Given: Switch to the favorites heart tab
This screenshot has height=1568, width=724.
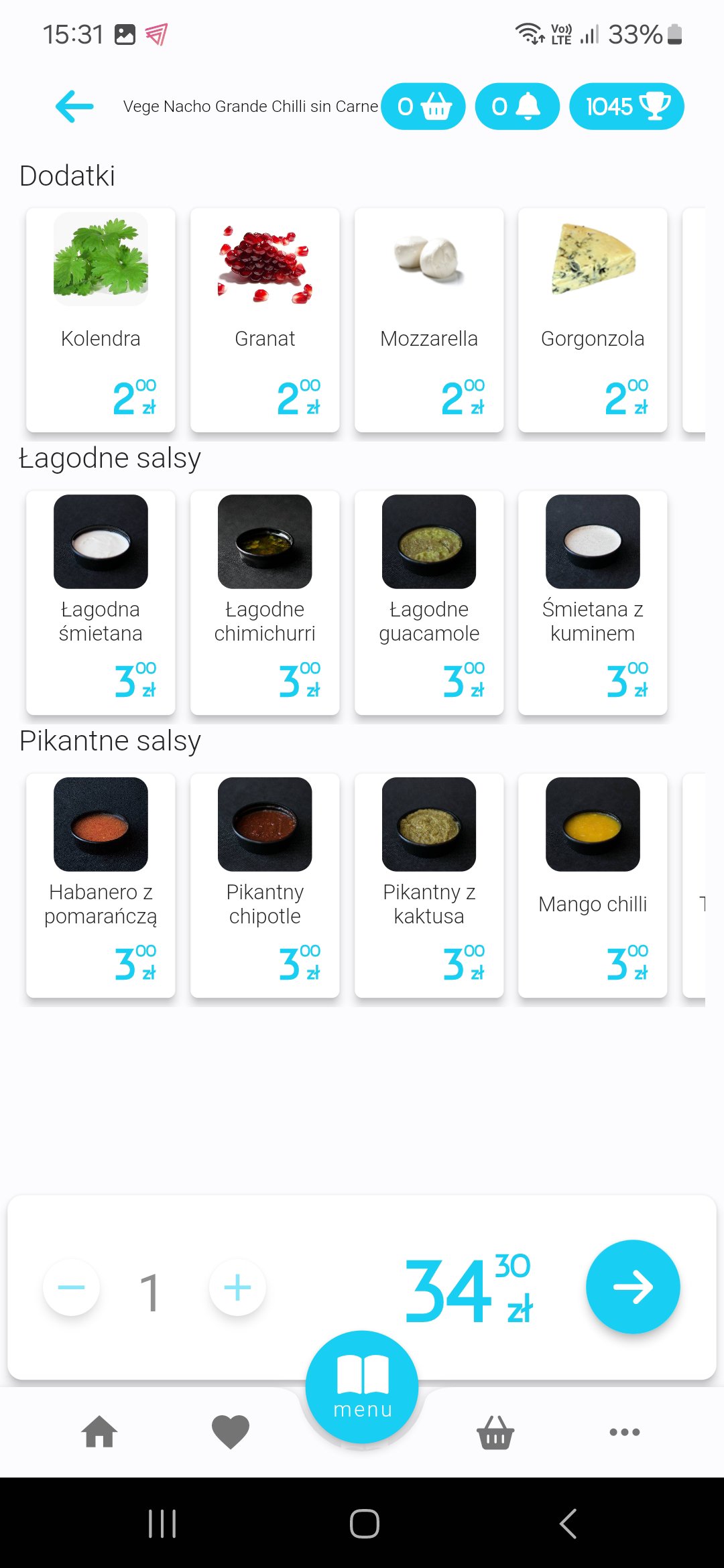Looking at the screenshot, I should point(231,1432).
